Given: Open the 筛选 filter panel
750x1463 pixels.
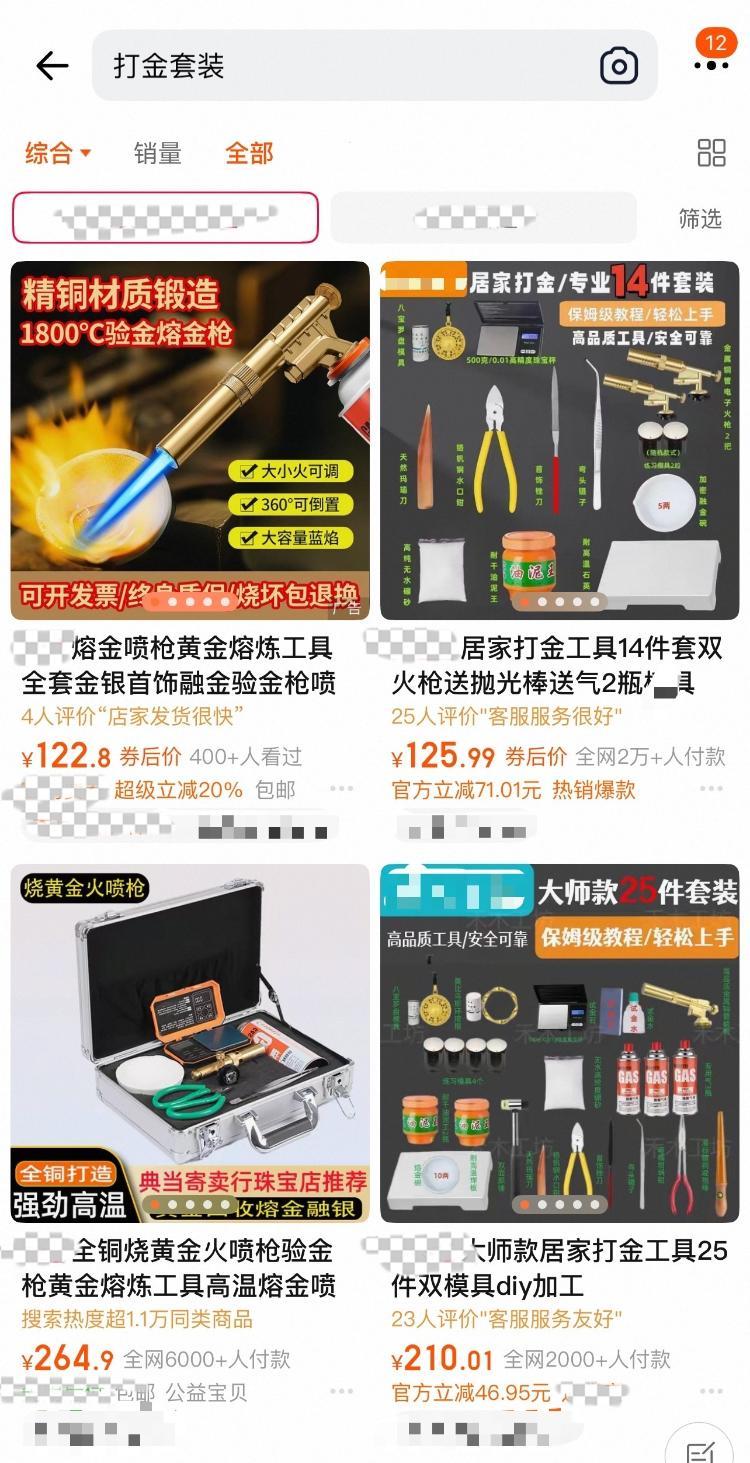Looking at the screenshot, I should click(700, 218).
